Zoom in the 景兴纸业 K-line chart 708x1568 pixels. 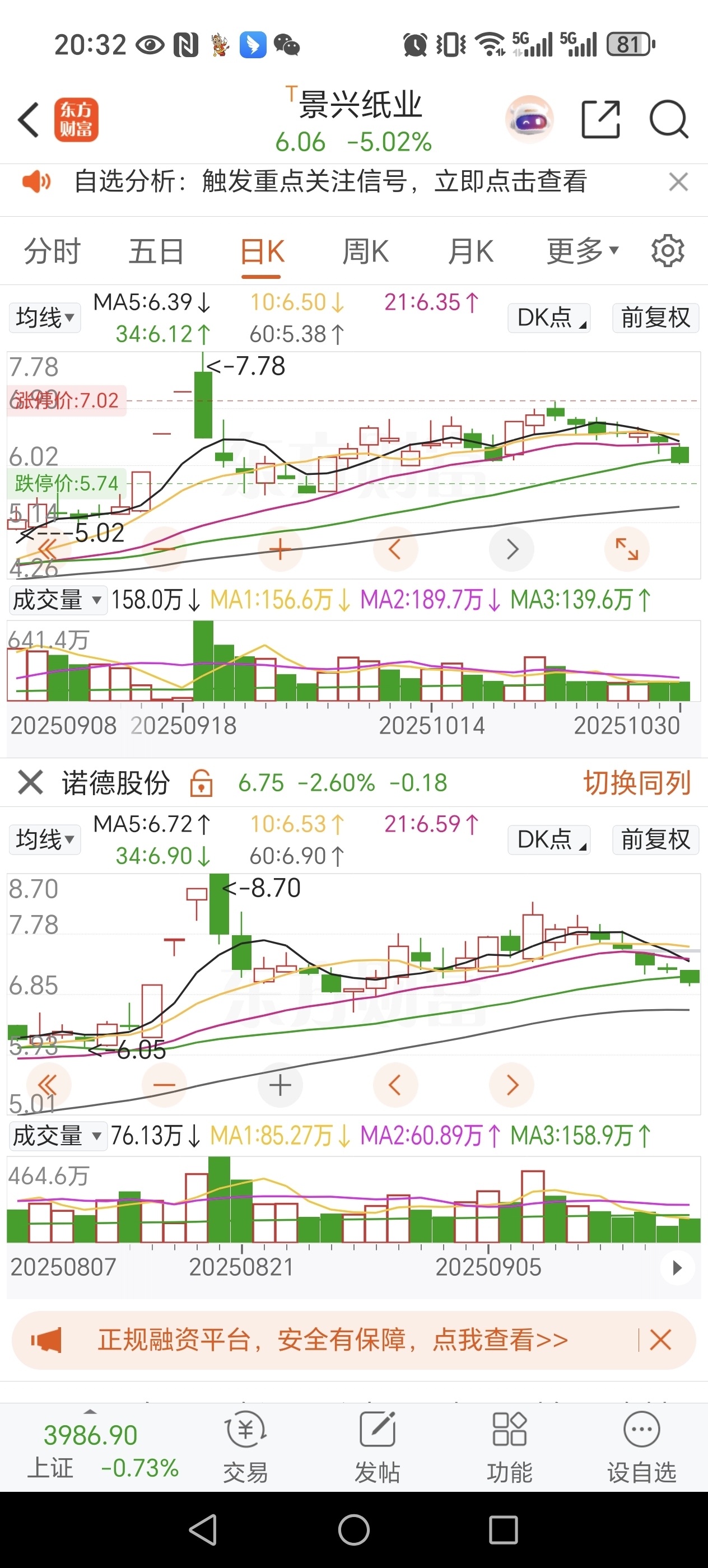(x=280, y=549)
